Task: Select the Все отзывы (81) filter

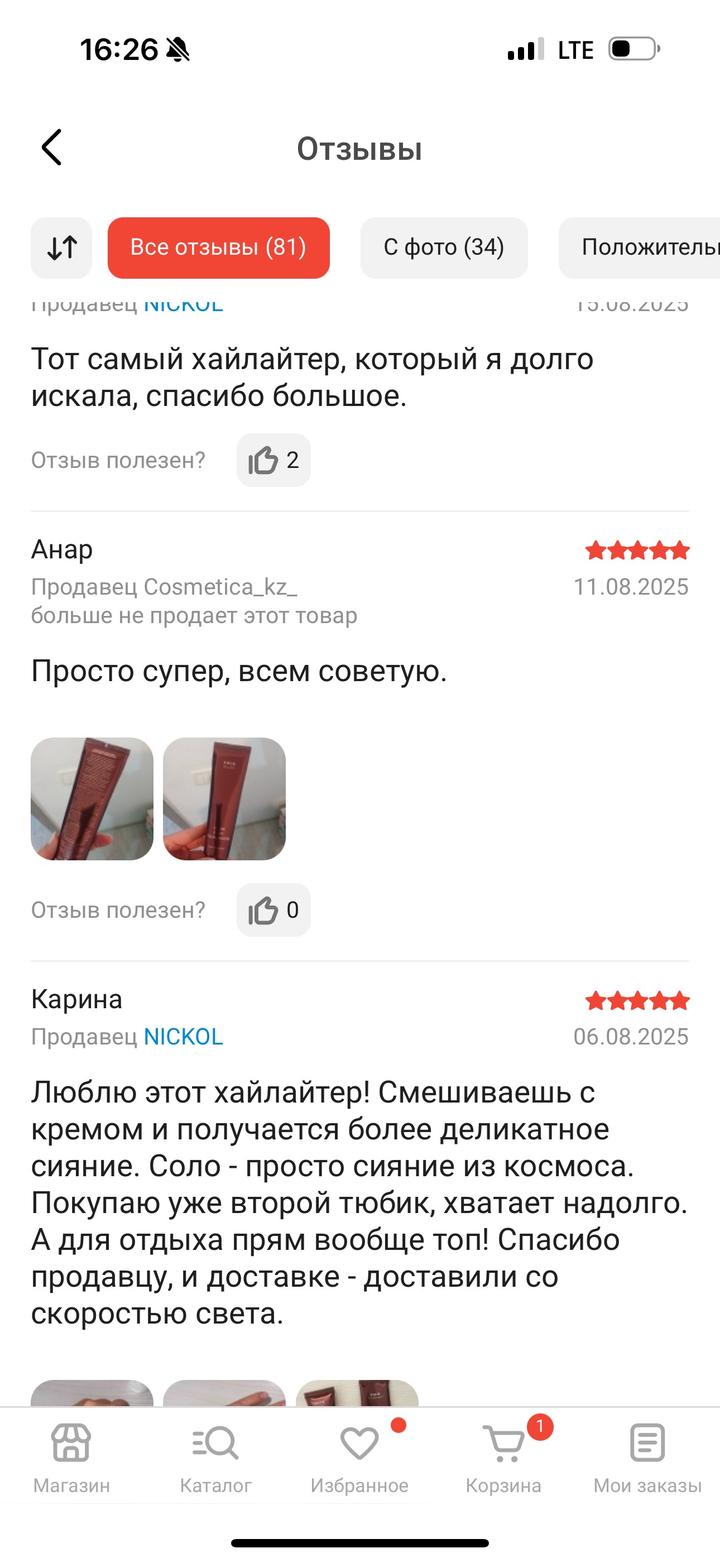Action: click(218, 247)
